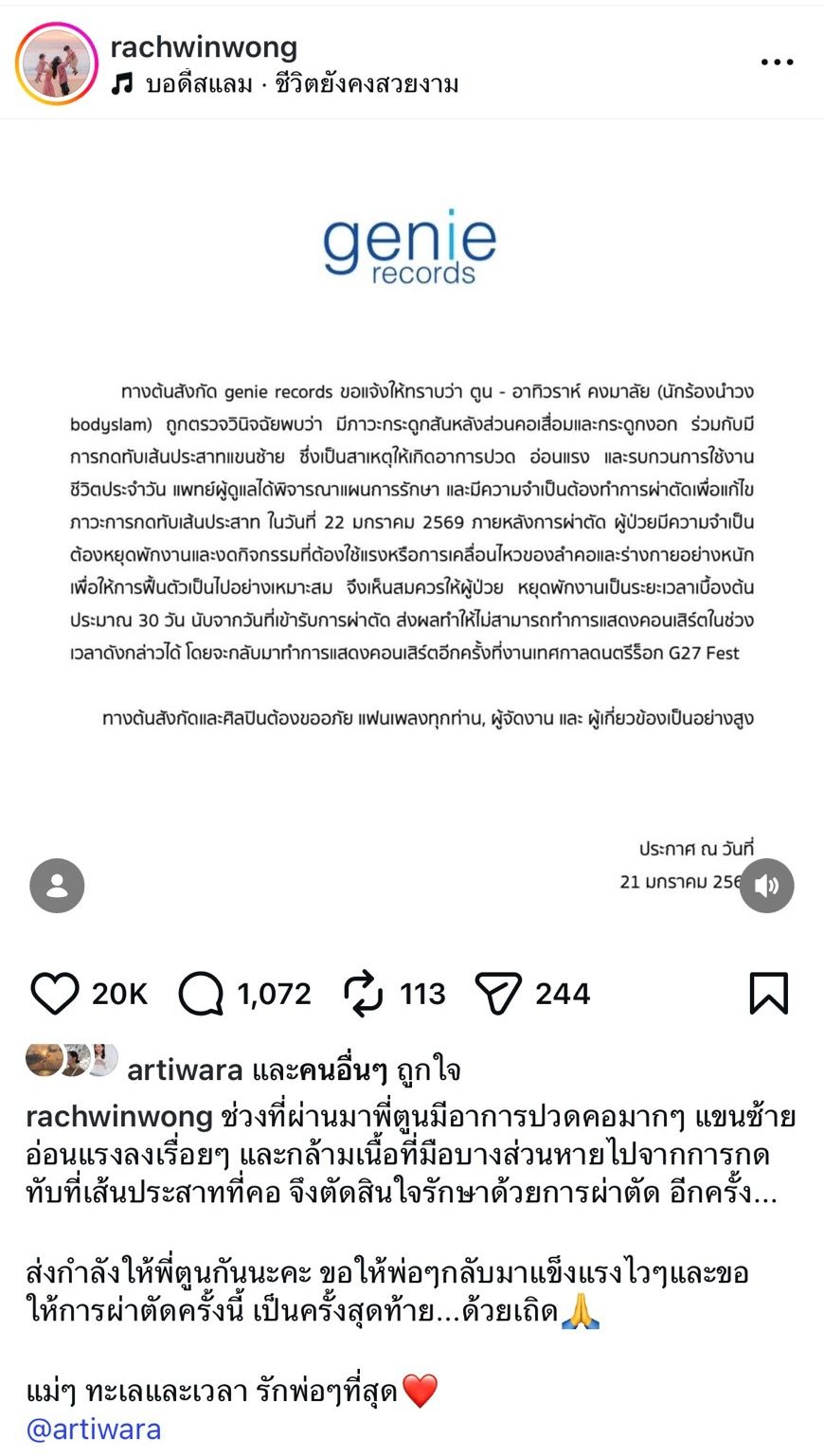Open the rachwinwong username in post header
Viewport: 824px width, 1456px height.
click(204, 46)
